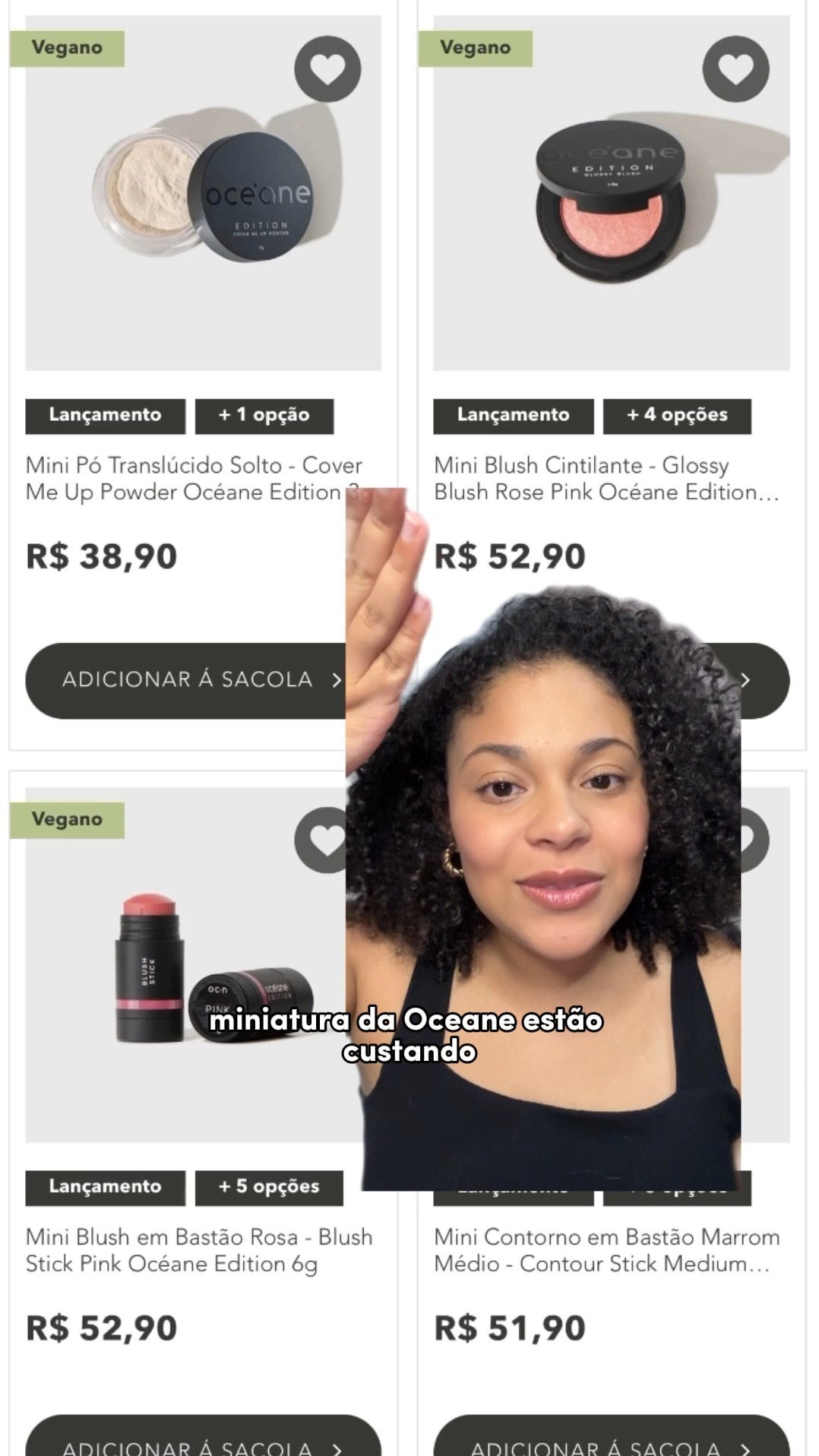Toggle the Vegano badge on Mini Pó Translúcido
This screenshot has width=819, height=1456.
[67, 47]
